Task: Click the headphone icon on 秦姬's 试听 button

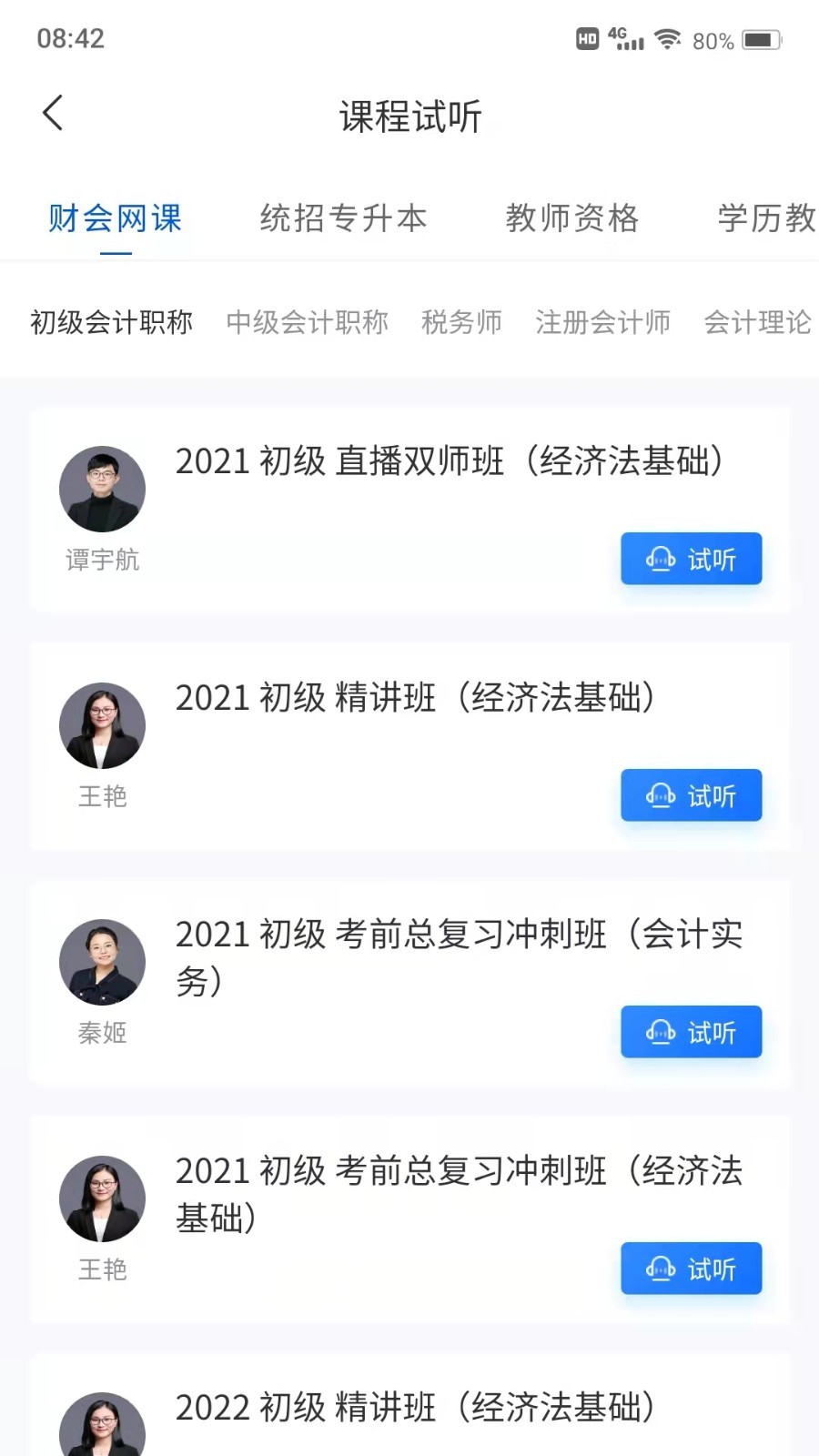Action: (x=661, y=1032)
